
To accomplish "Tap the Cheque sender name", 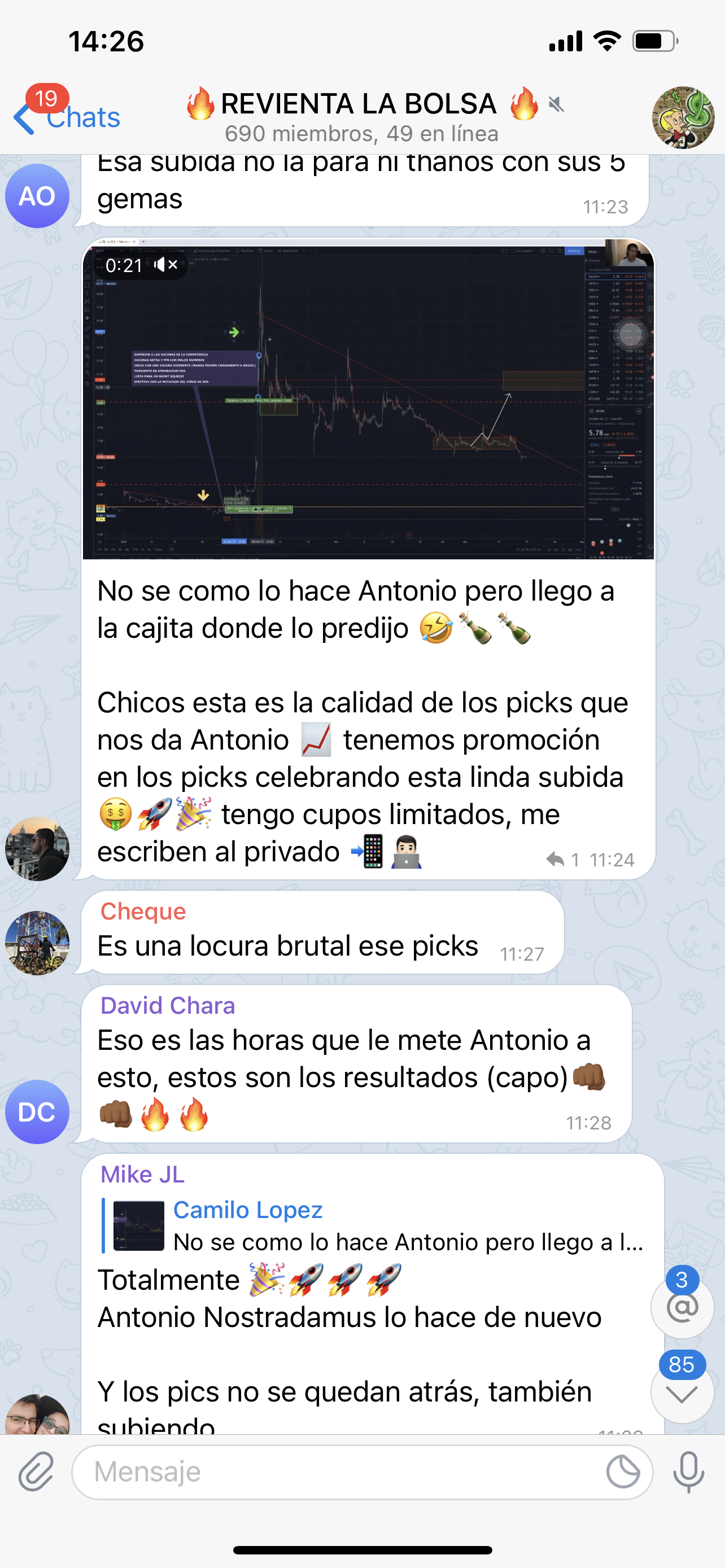I will coord(143,911).
